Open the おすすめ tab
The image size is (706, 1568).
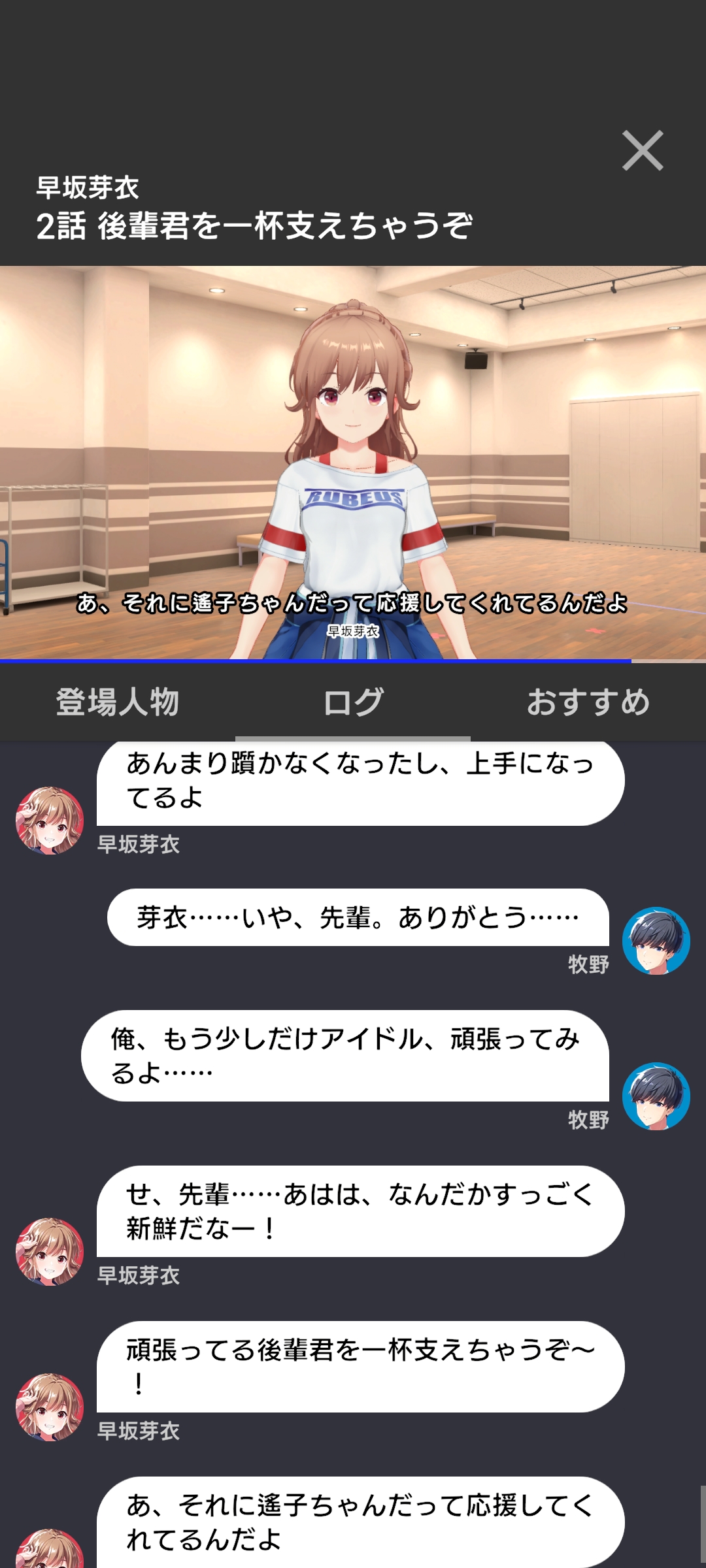[x=588, y=702]
